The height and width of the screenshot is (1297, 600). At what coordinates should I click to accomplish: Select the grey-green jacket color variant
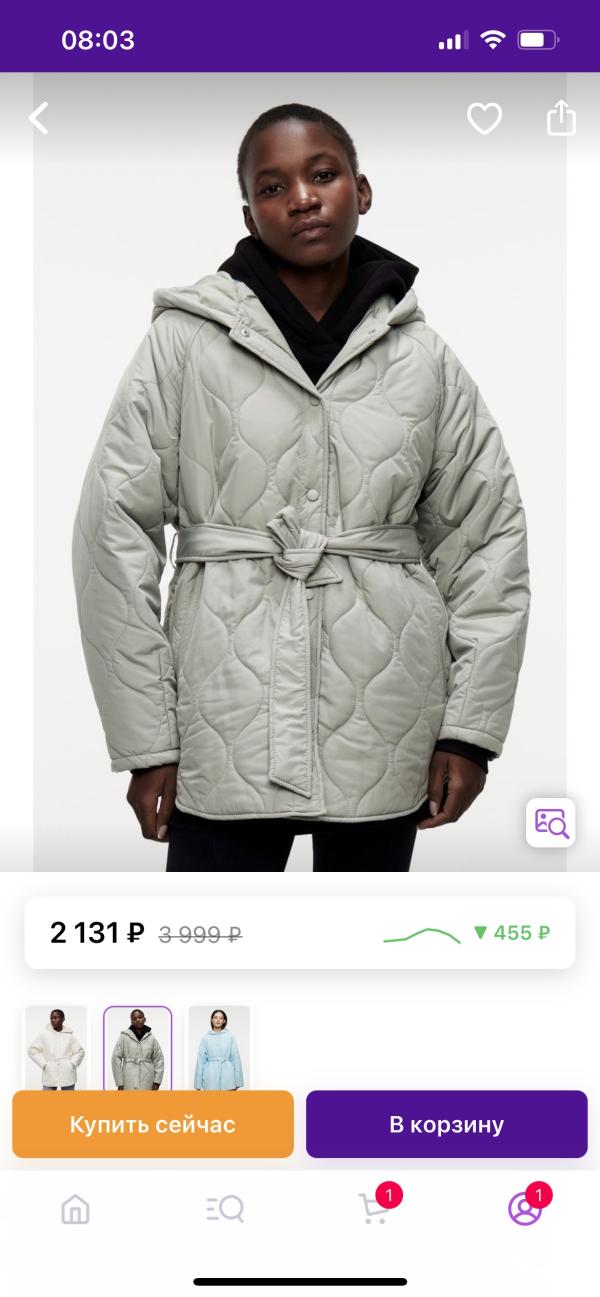click(138, 1046)
